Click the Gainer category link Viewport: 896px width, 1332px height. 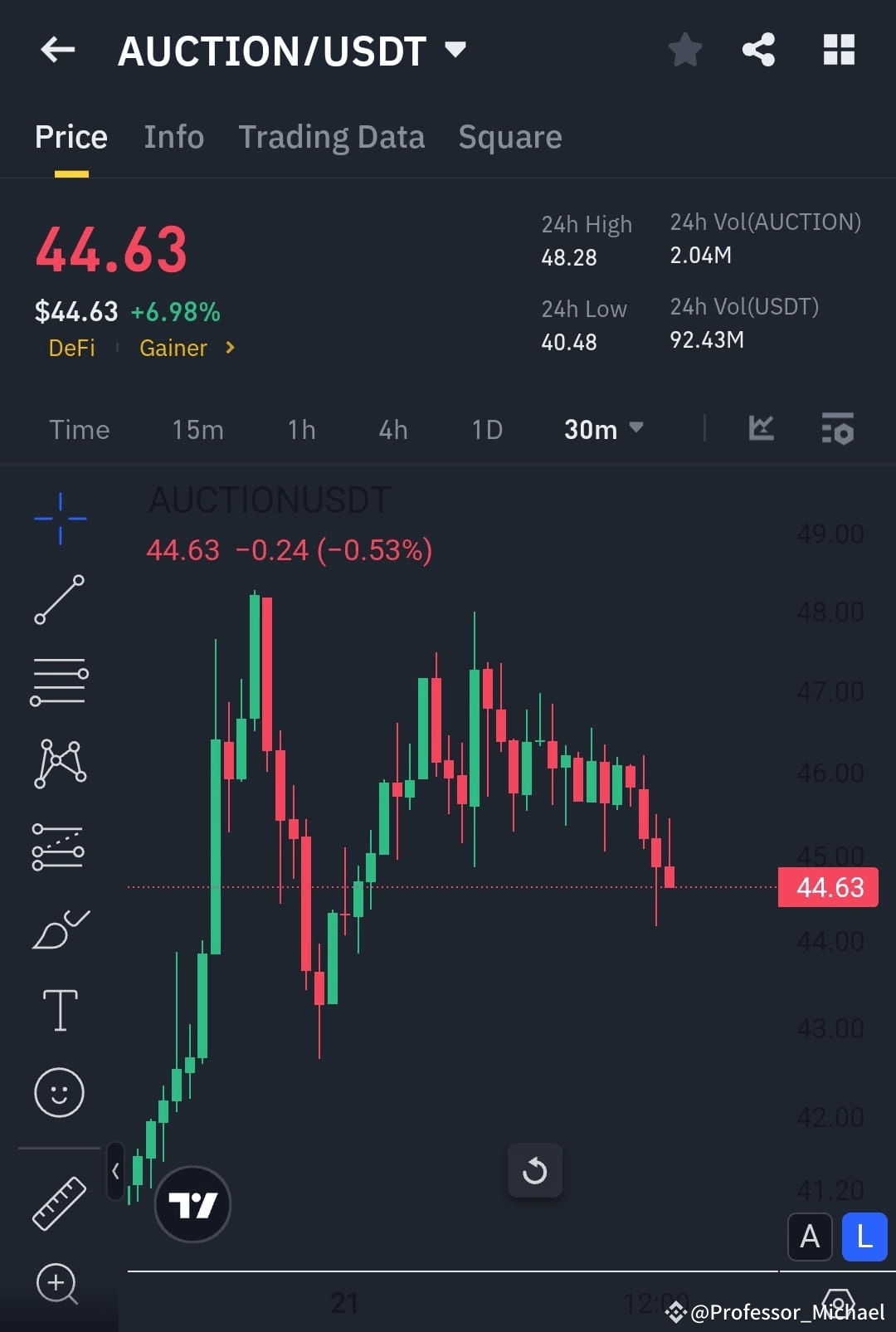click(173, 348)
